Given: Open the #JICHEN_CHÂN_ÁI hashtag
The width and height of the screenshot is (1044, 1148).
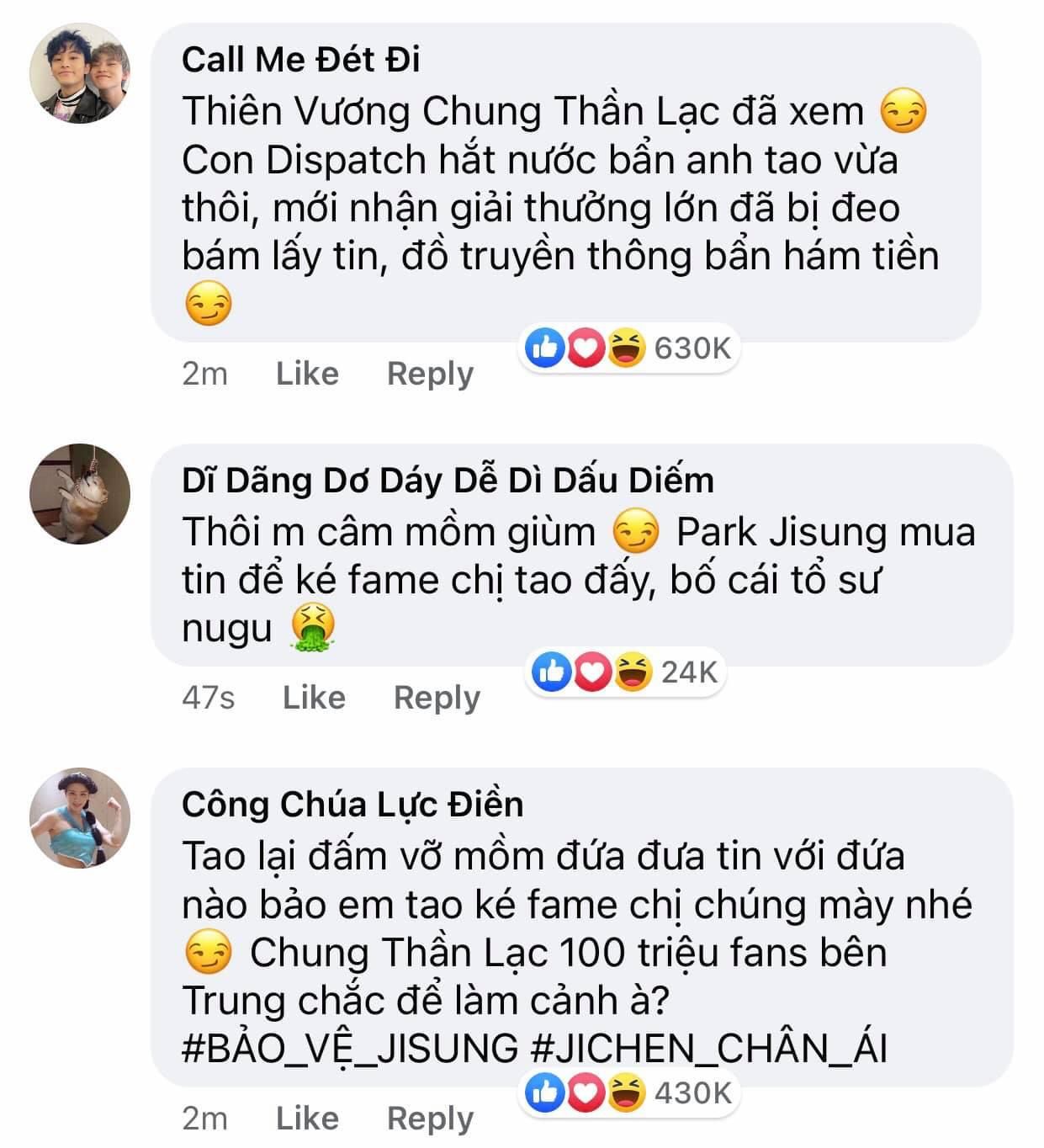Looking at the screenshot, I should click(x=709, y=1049).
